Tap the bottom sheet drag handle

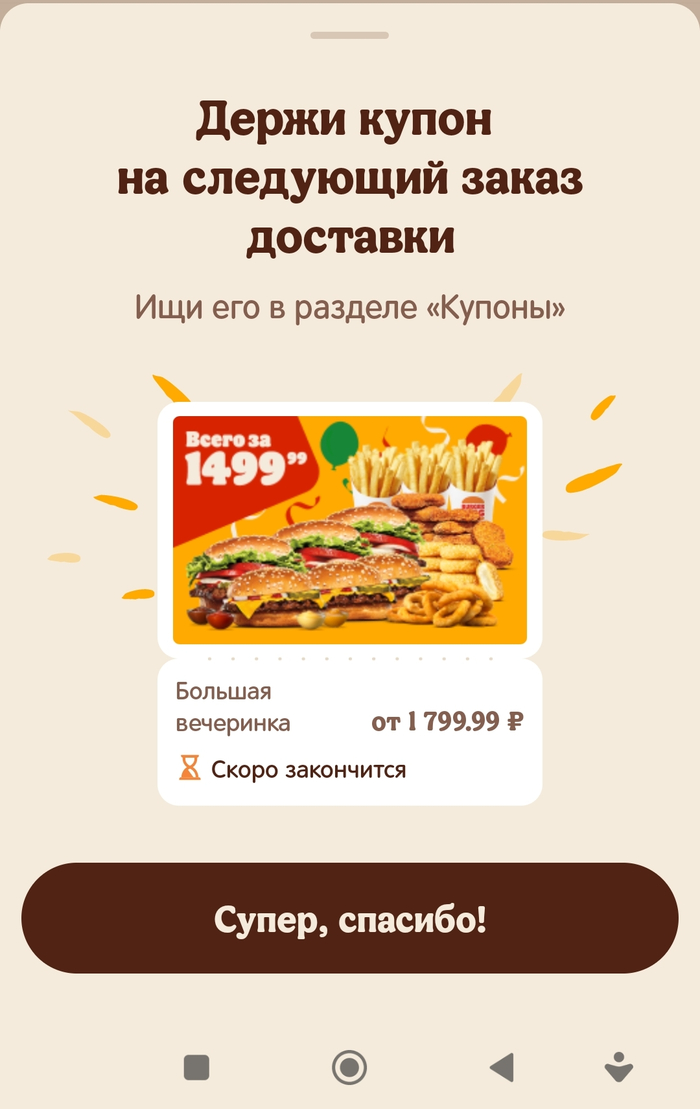tap(349, 35)
